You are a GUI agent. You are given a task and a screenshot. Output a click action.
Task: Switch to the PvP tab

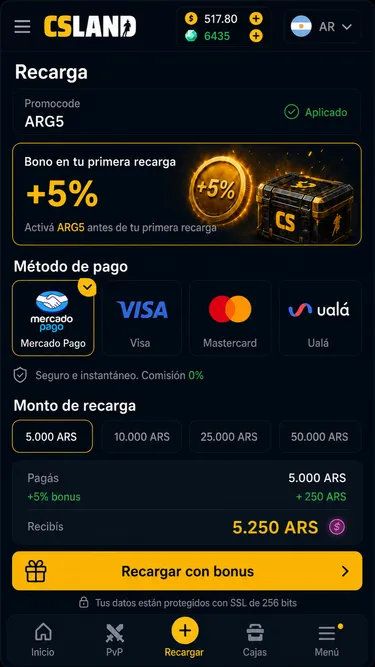114,639
